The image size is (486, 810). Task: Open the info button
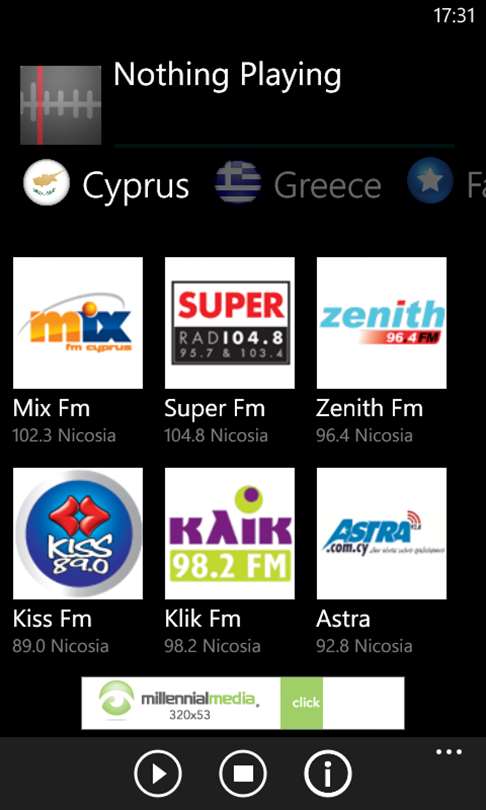pos(328,774)
